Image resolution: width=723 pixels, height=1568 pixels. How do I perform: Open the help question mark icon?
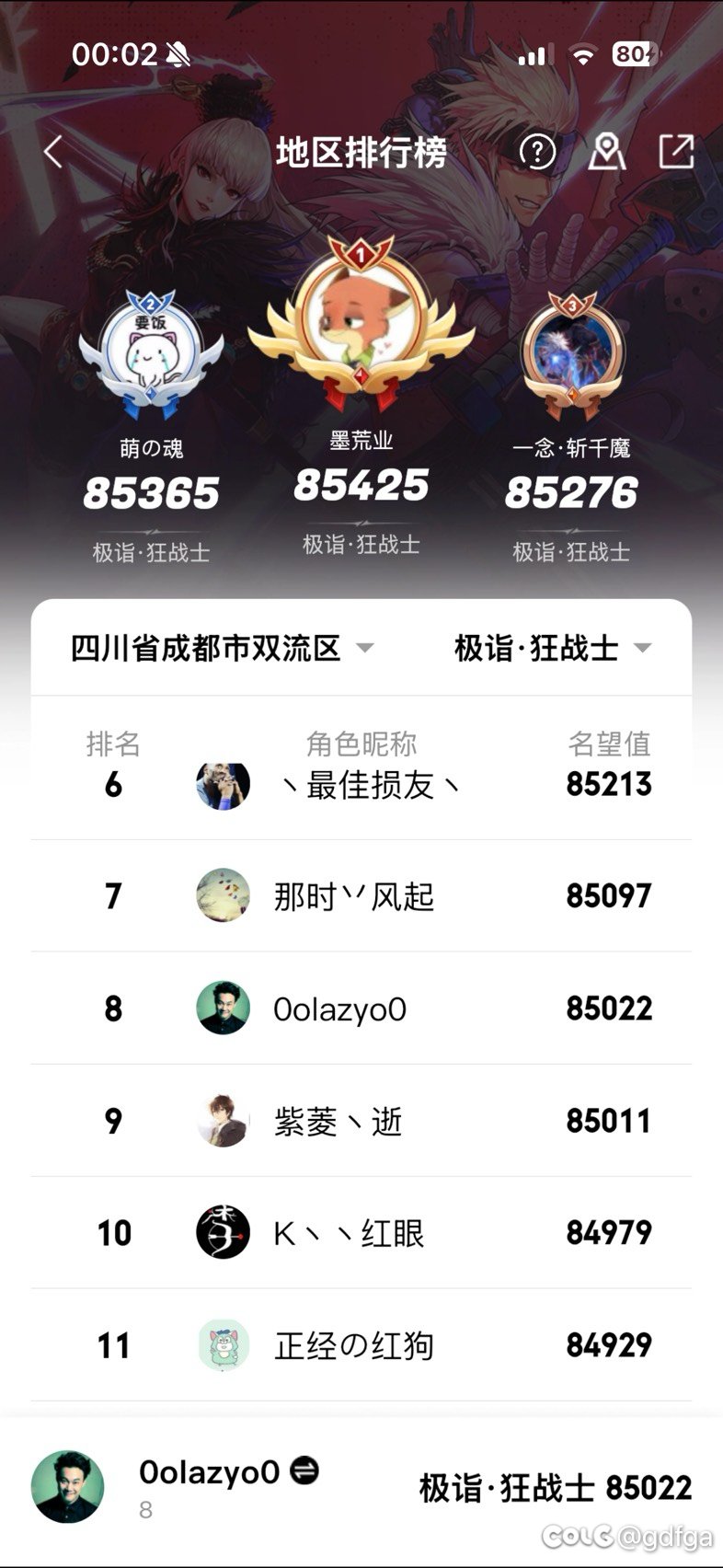tap(537, 152)
